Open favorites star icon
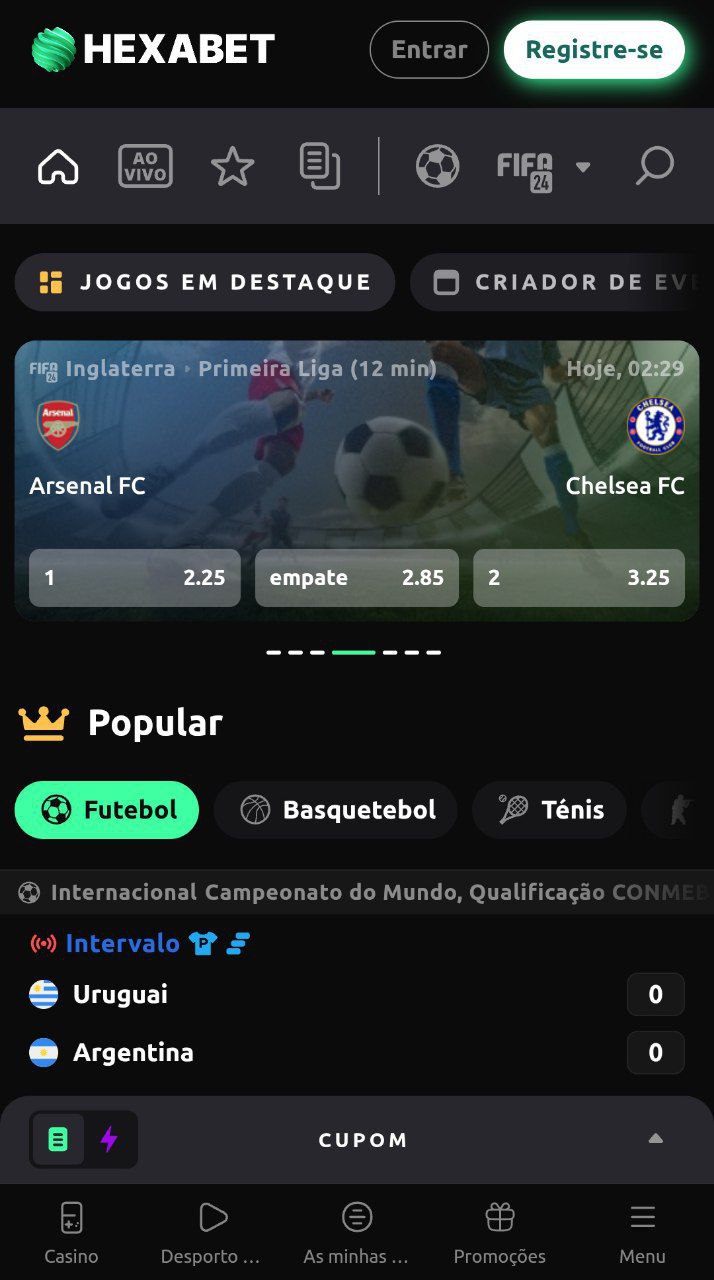The image size is (714, 1280). 232,166
